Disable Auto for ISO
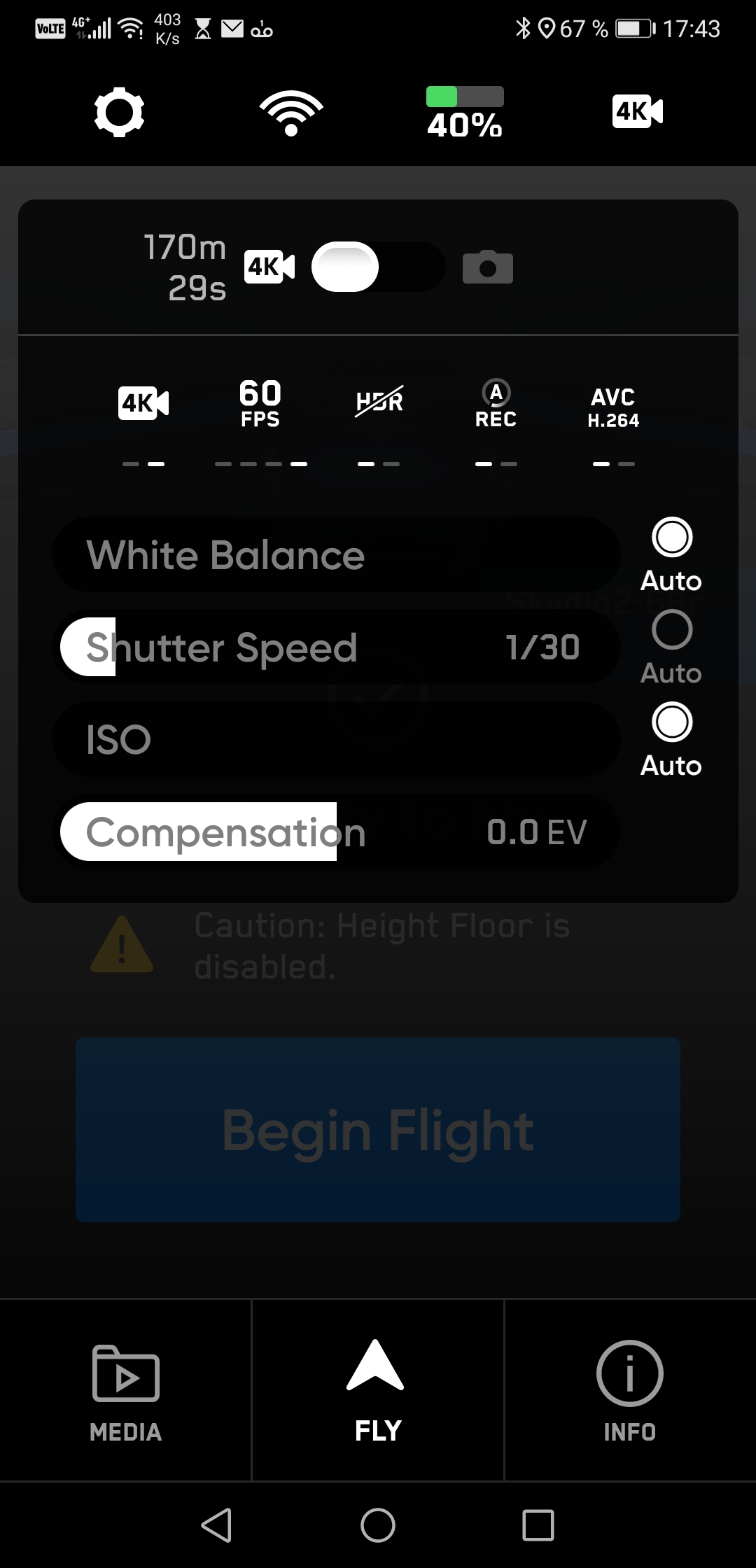The height and width of the screenshot is (1568, 756). pyautogui.click(x=672, y=722)
